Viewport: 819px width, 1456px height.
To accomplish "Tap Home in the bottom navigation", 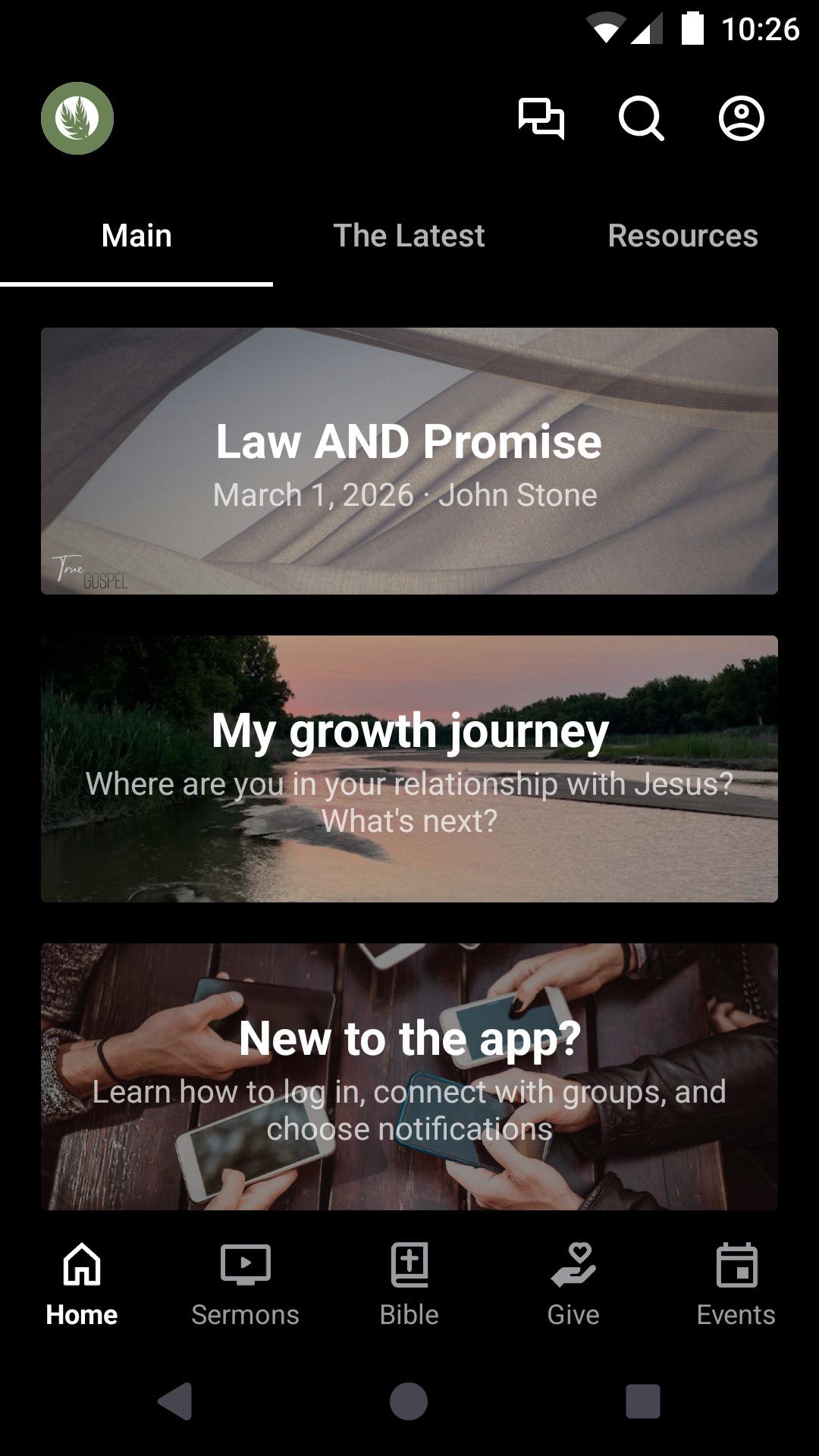I will click(x=82, y=1283).
